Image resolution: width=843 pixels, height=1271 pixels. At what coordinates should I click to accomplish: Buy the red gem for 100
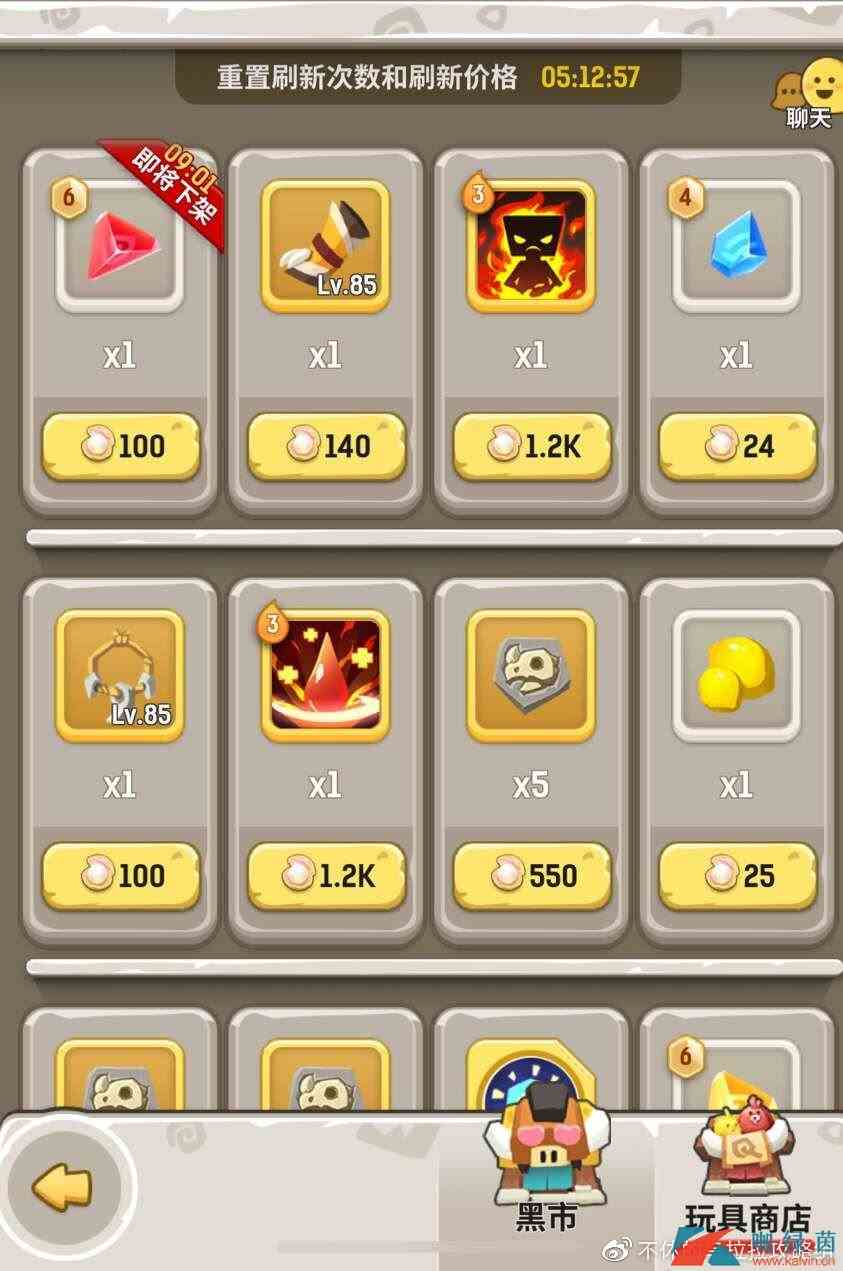(120, 446)
